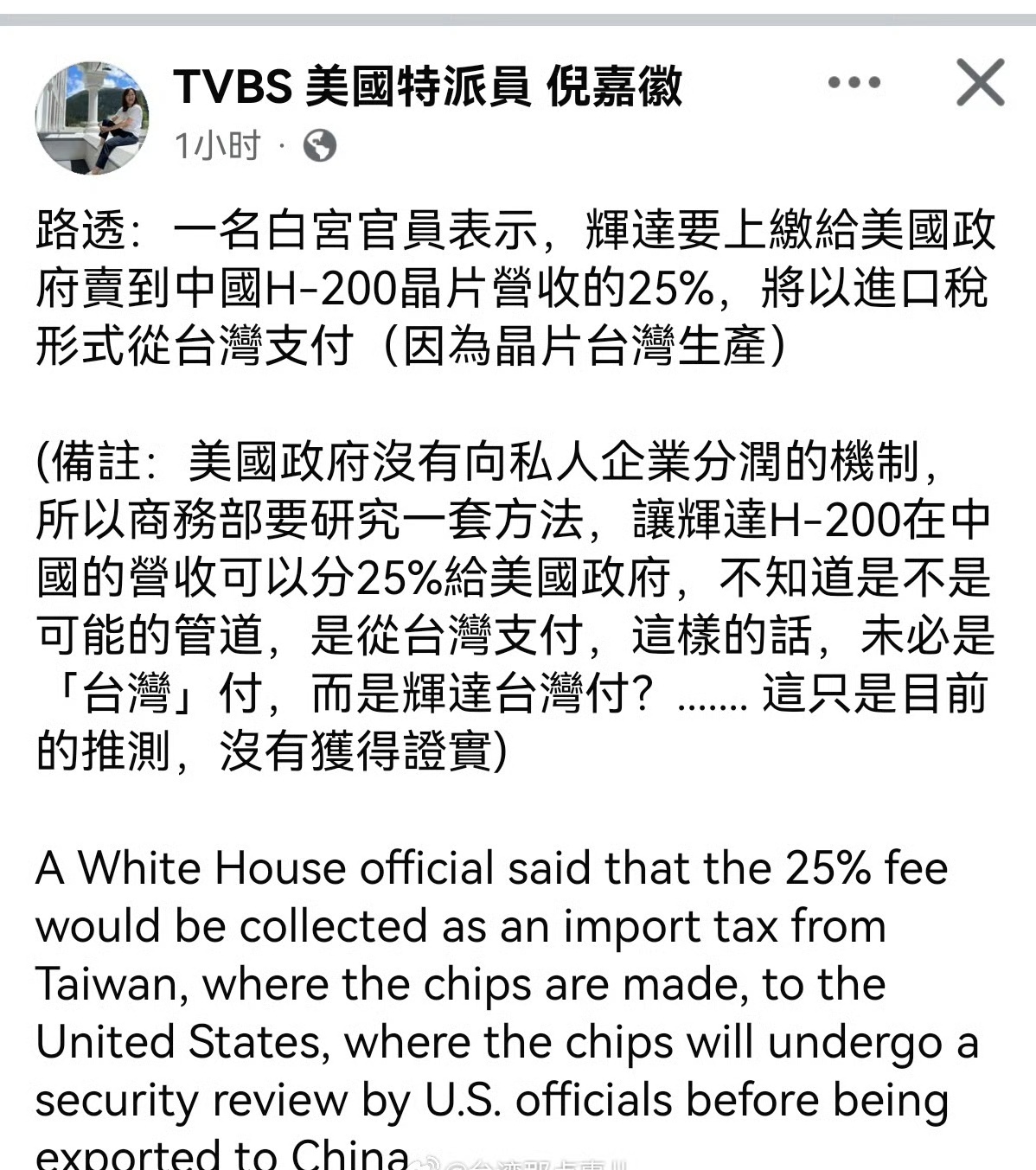
Task: Click the dot separator after 1小时
Action: point(283,147)
